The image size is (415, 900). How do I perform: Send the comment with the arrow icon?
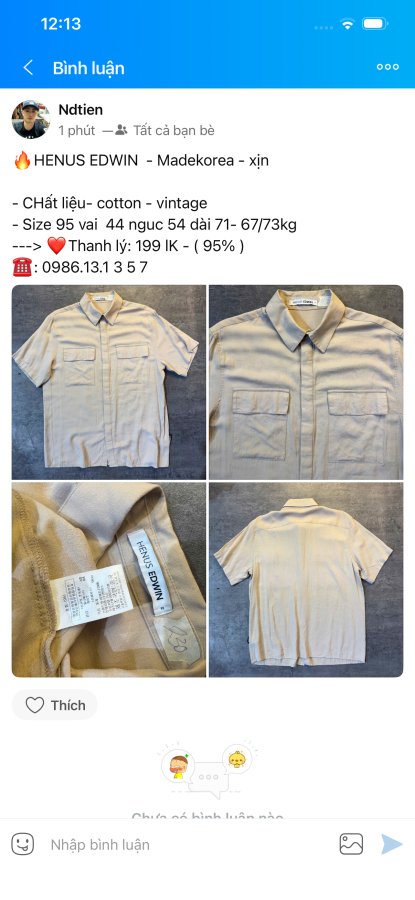[x=391, y=844]
